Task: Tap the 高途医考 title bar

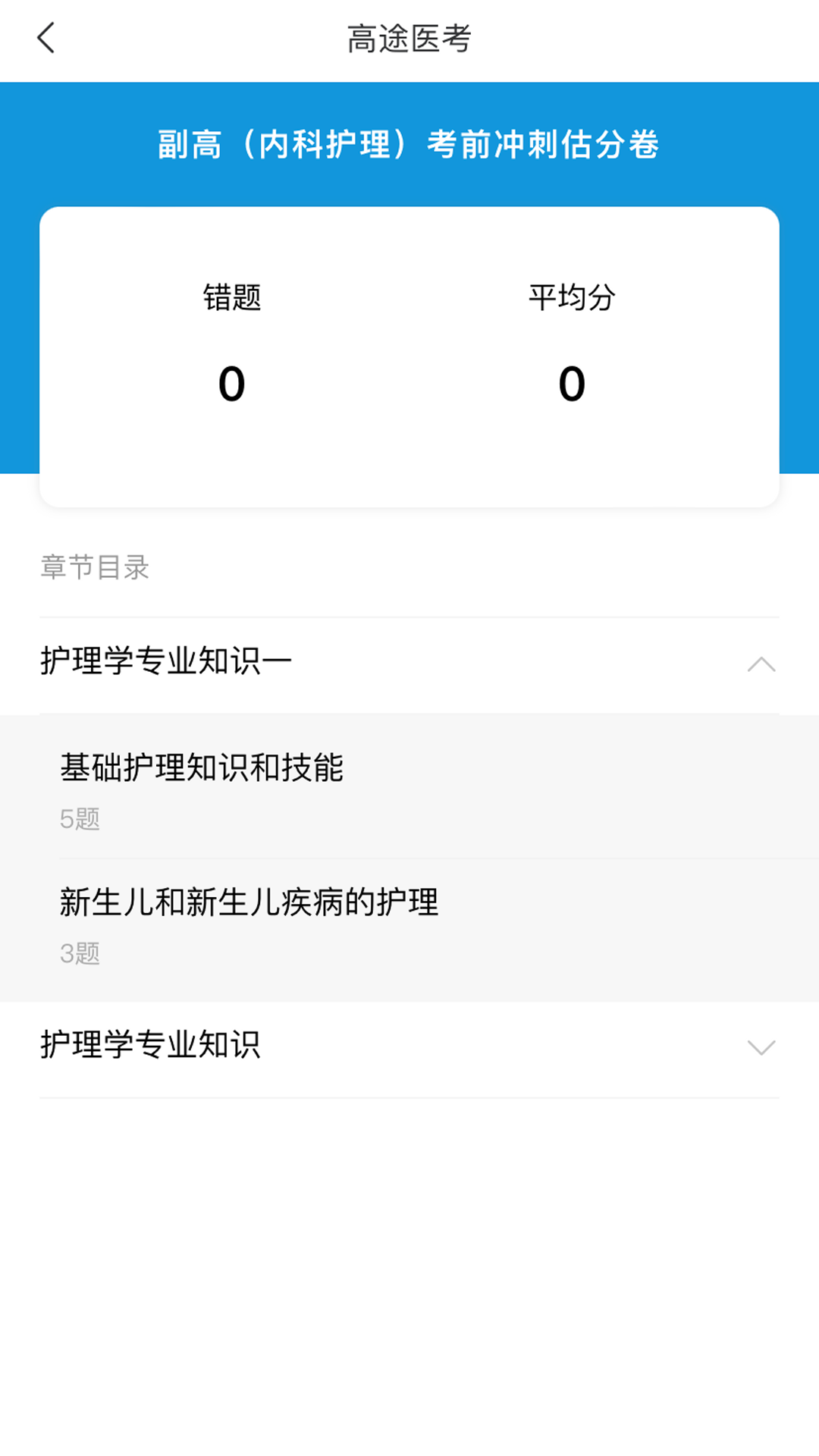Action: click(409, 39)
